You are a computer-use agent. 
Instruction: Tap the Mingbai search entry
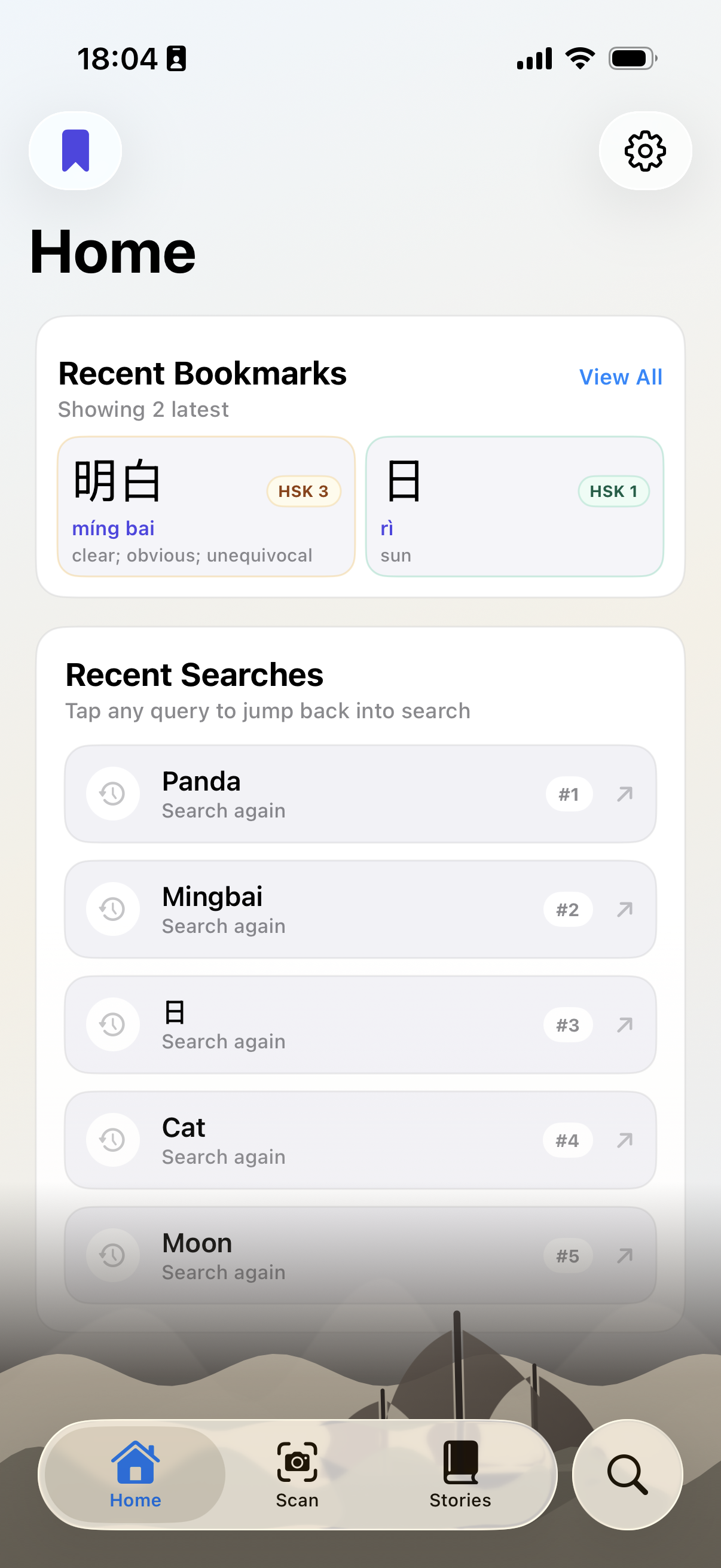[362, 909]
